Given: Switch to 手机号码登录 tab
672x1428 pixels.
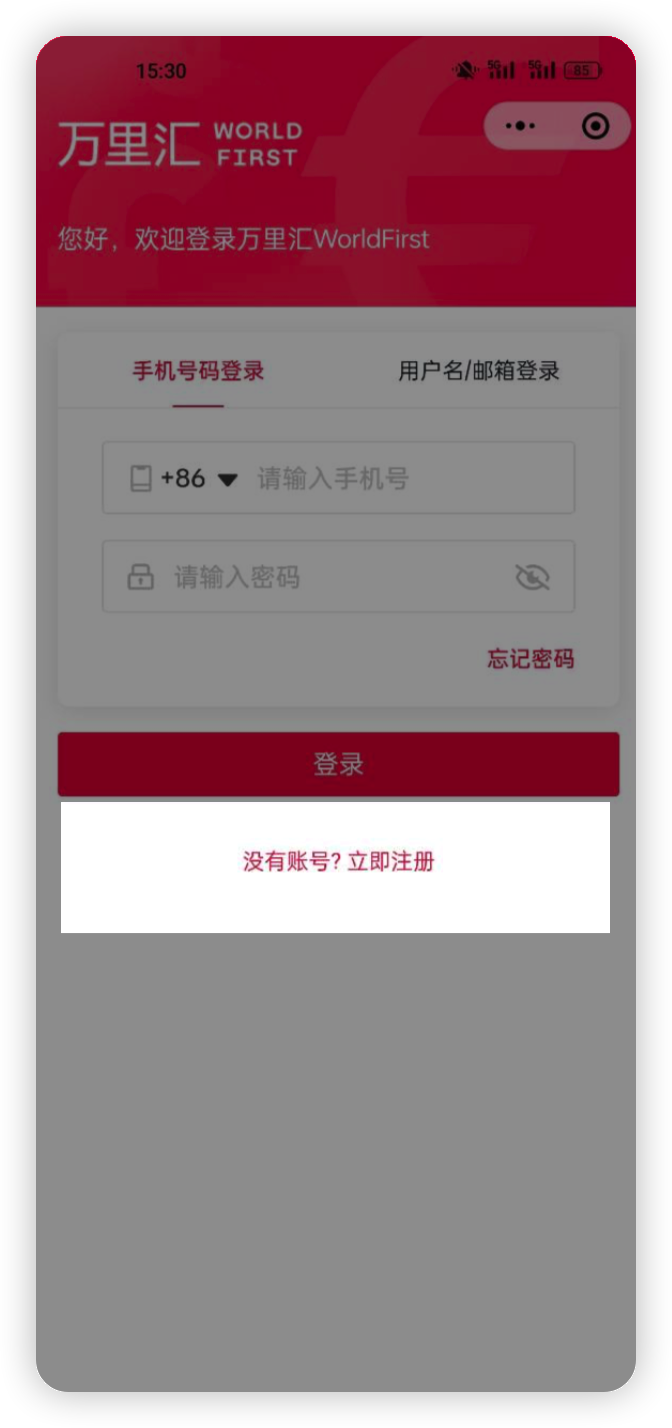Looking at the screenshot, I should point(198,371).
